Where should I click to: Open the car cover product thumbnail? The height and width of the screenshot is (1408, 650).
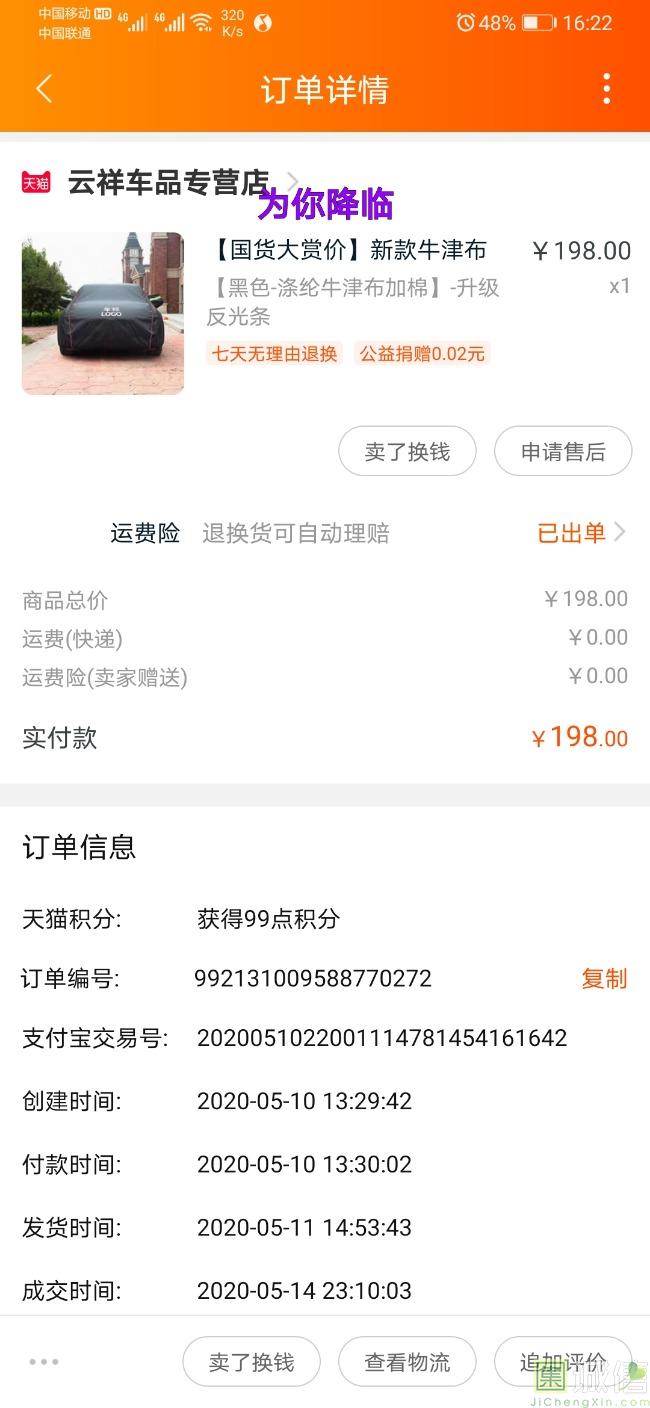(x=103, y=313)
